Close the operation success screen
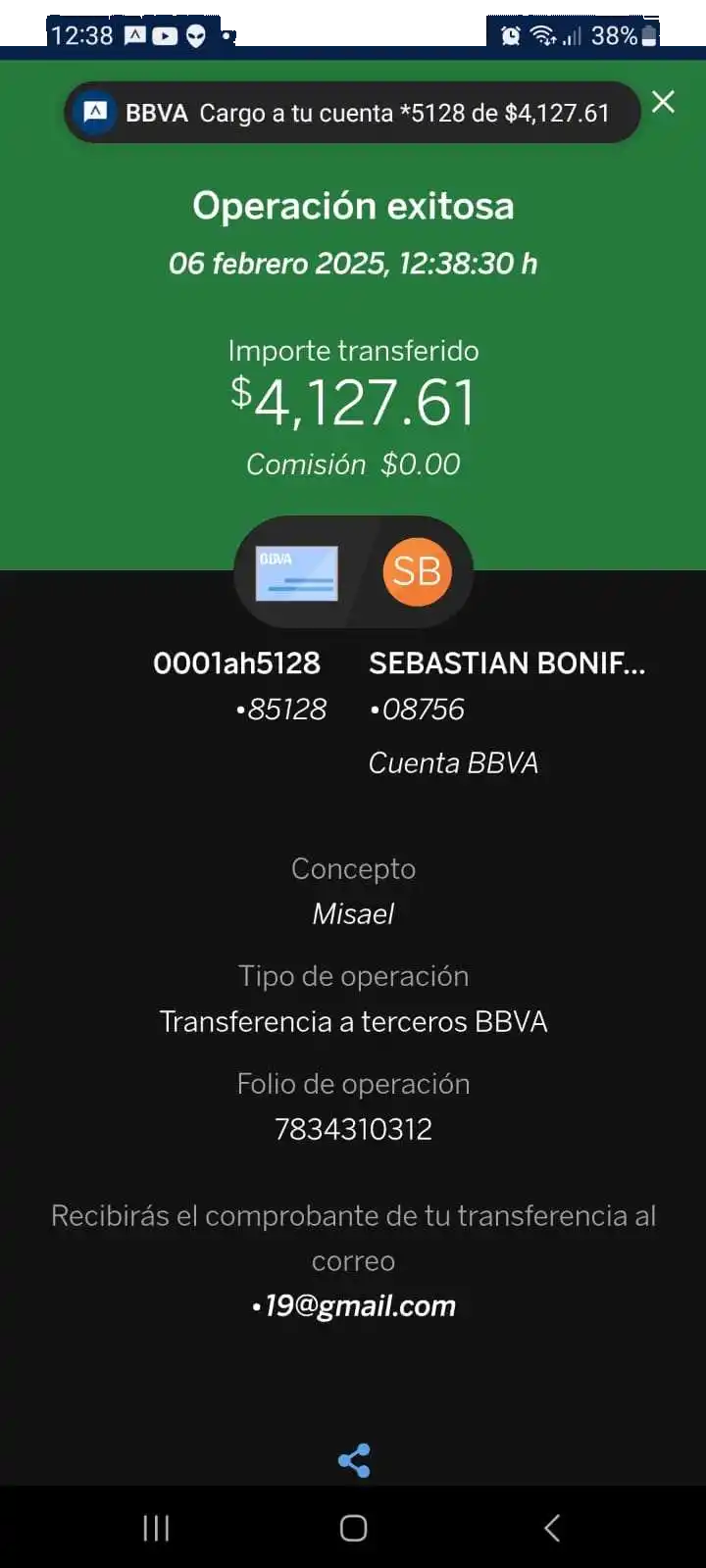The width and height of the screenshot is (706, 1568). tap(663, 102)
